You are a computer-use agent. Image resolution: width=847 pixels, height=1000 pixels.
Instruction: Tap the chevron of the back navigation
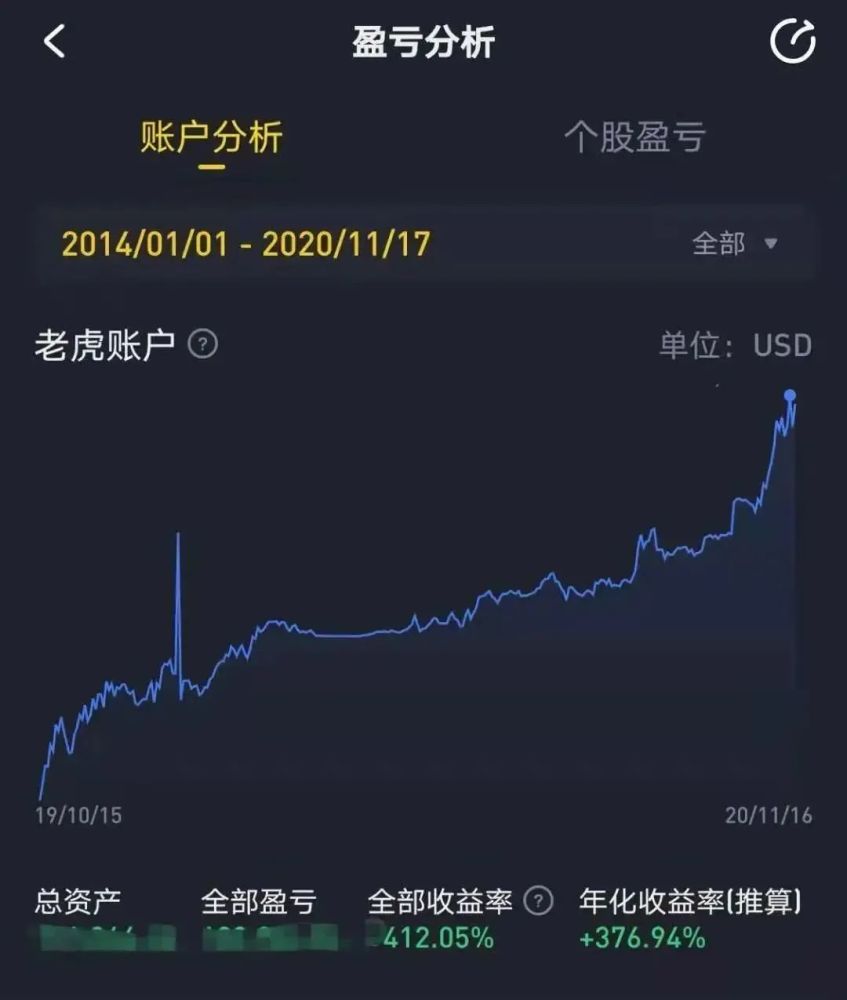pos(55,40)
